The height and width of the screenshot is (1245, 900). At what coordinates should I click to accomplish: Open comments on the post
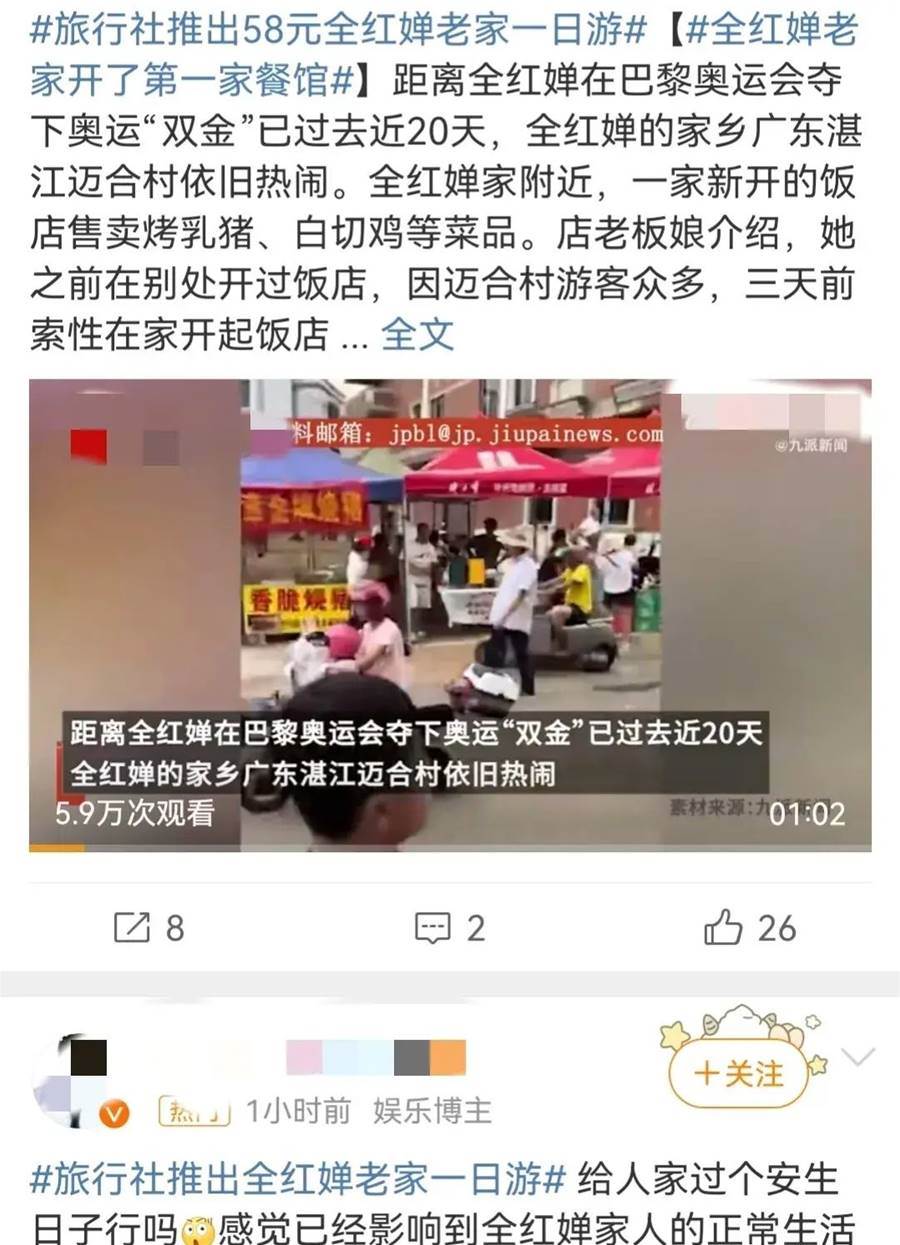tap(449, 928)
